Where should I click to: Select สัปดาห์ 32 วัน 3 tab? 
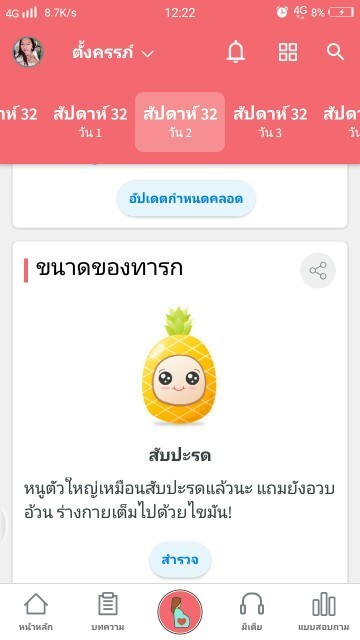tap(270, 122)
